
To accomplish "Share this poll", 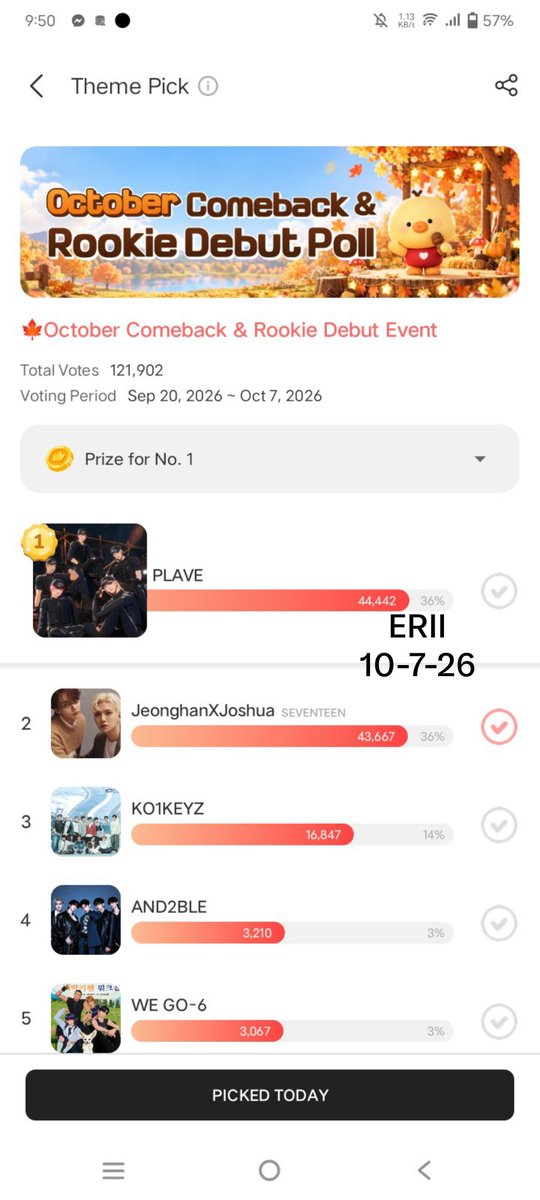I will [506, 86].
